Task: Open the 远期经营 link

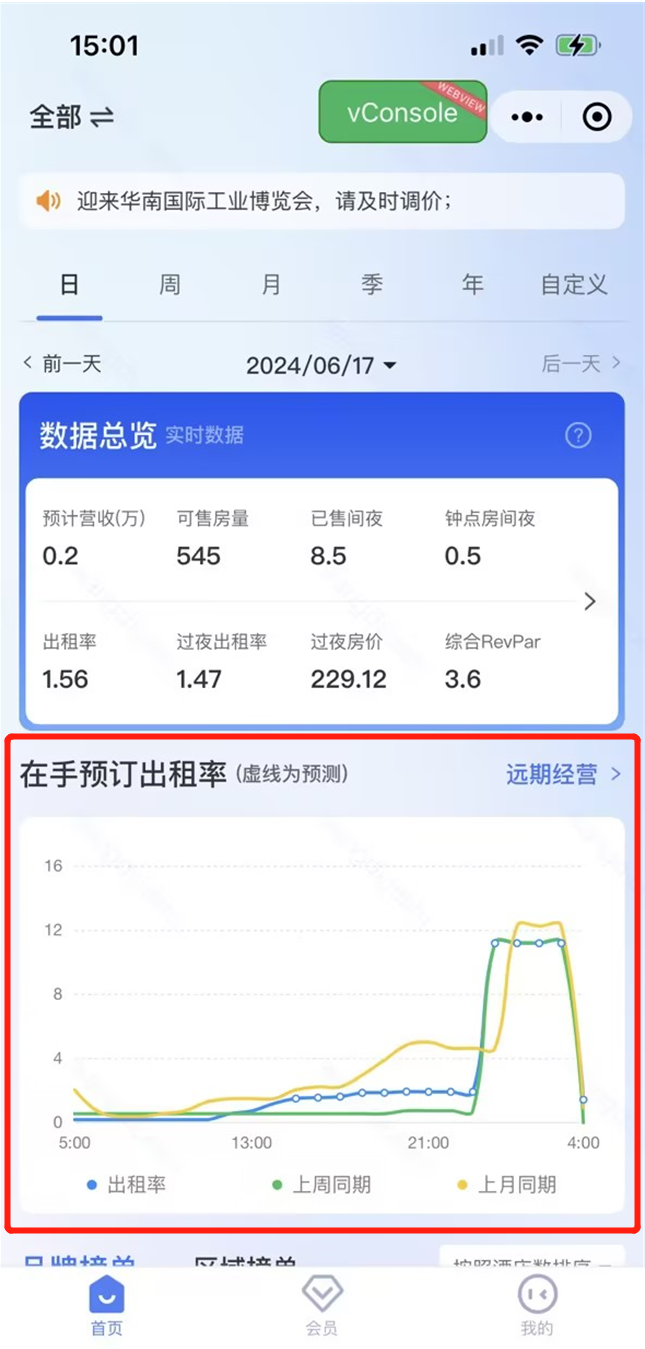Action: pos(563,774)
